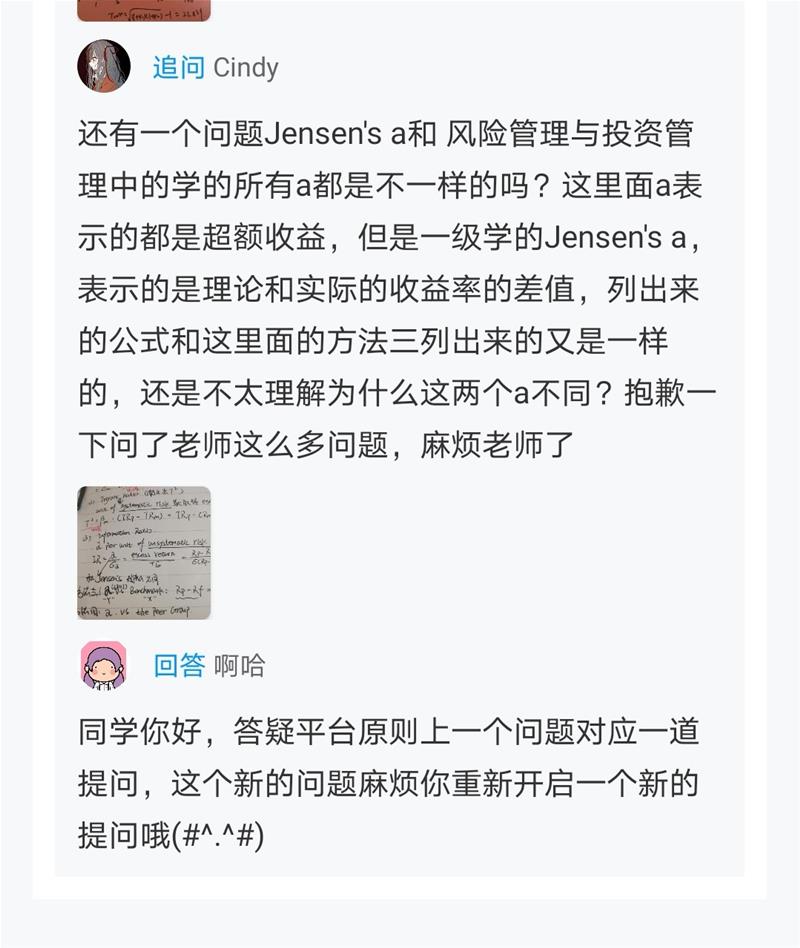Image resolution: width=800 pixels, height=948 pixels.
Task: Tap 啊哈's profile avatar in the answer
Action: tap(104, 665)
